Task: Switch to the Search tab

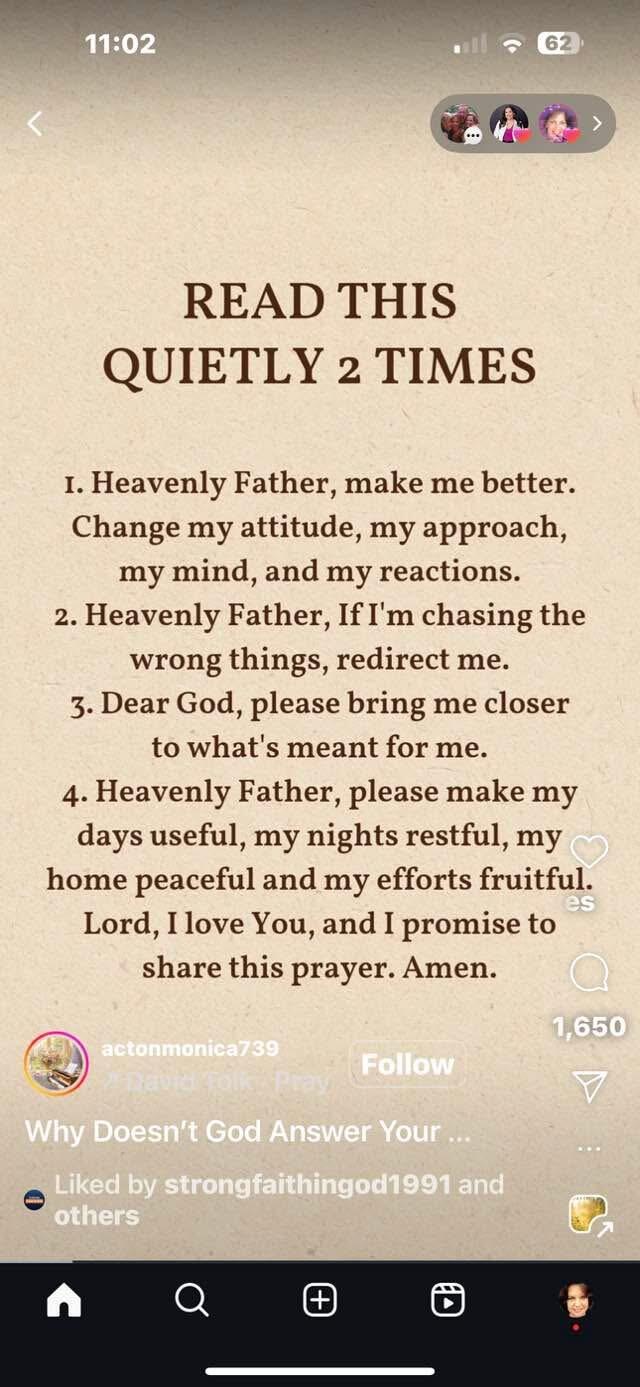Action: tap(191, 1300)
